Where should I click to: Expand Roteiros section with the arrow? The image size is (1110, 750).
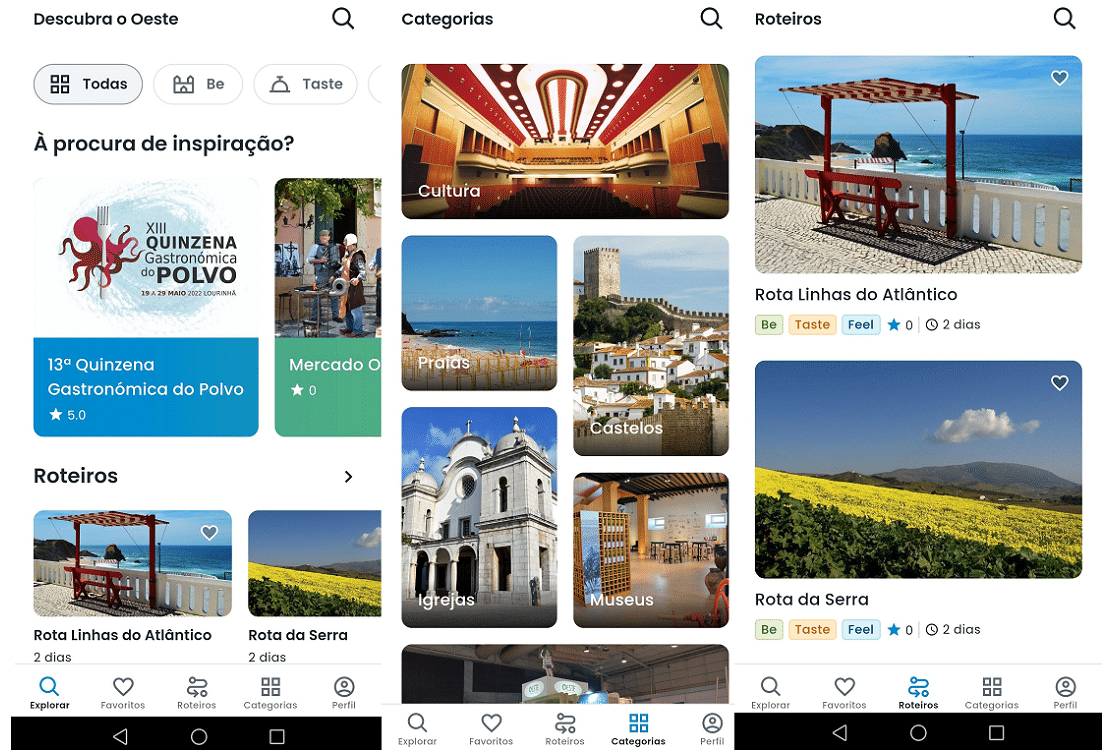[x=348, y=477]
